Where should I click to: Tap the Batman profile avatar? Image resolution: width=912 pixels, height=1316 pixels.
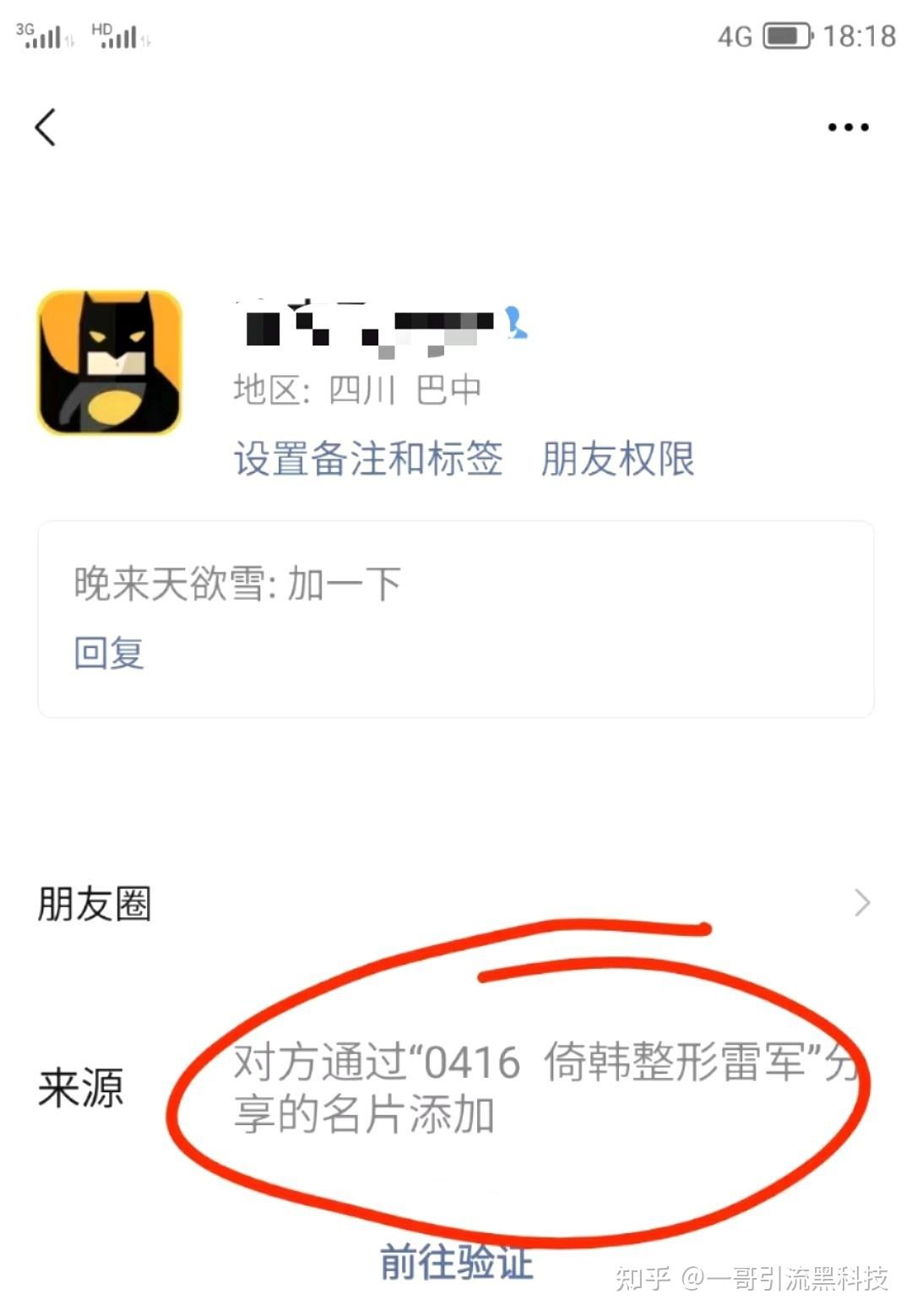110,362
